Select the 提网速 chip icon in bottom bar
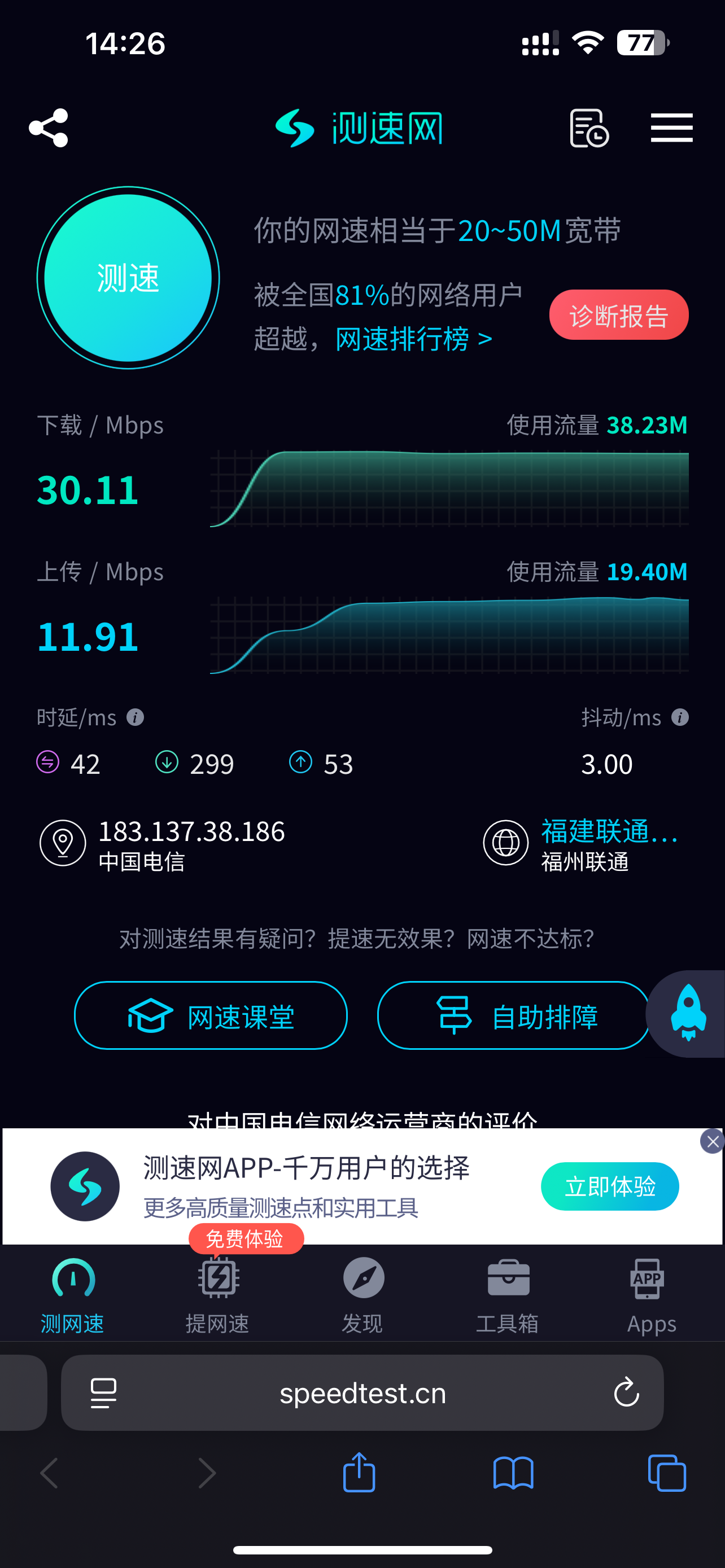Image resolution: width=725 pixels, height=1568 pixels. click(x=217, y=1278)
